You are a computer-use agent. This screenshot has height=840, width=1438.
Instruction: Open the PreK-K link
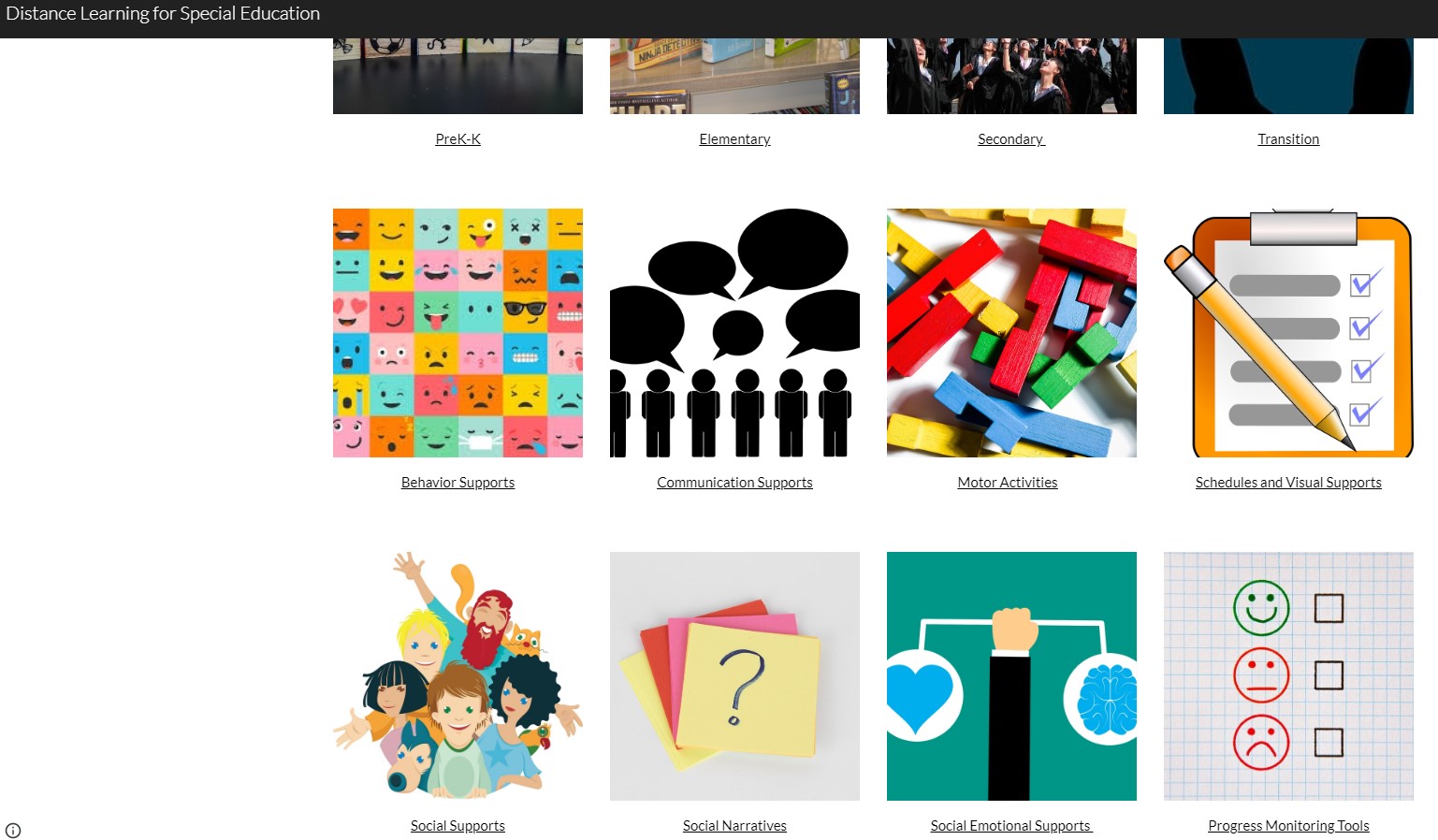click(x=458, y=139)
